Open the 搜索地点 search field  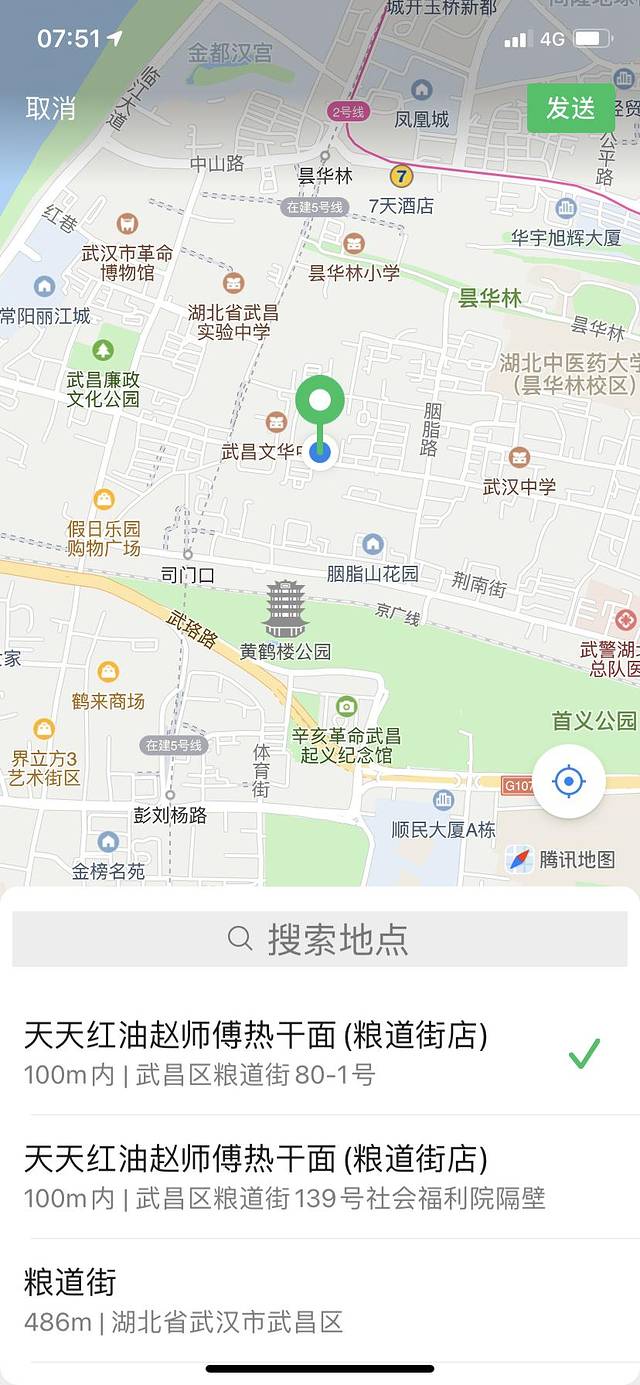pyautogui.click(x=320, y=938)
